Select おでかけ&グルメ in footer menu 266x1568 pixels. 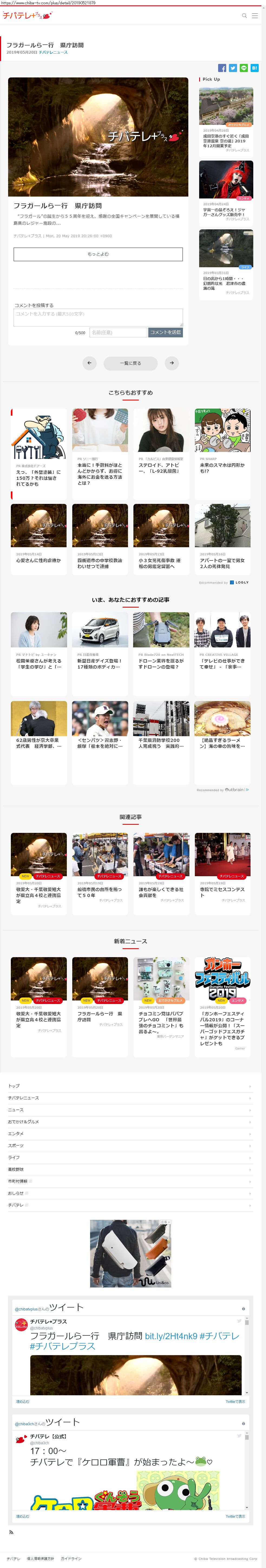point(23,1121)
